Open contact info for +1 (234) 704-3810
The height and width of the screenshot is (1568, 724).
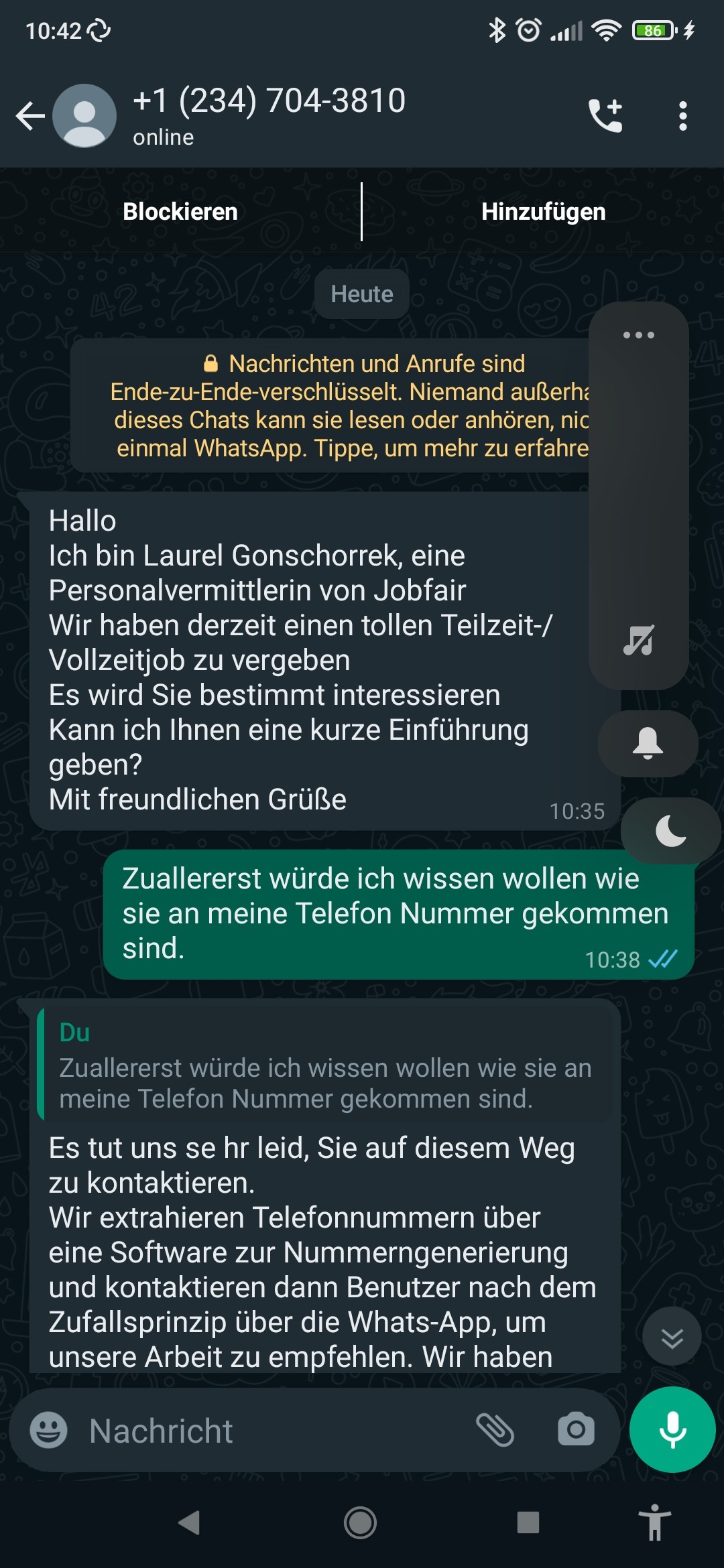coord(268,115)
